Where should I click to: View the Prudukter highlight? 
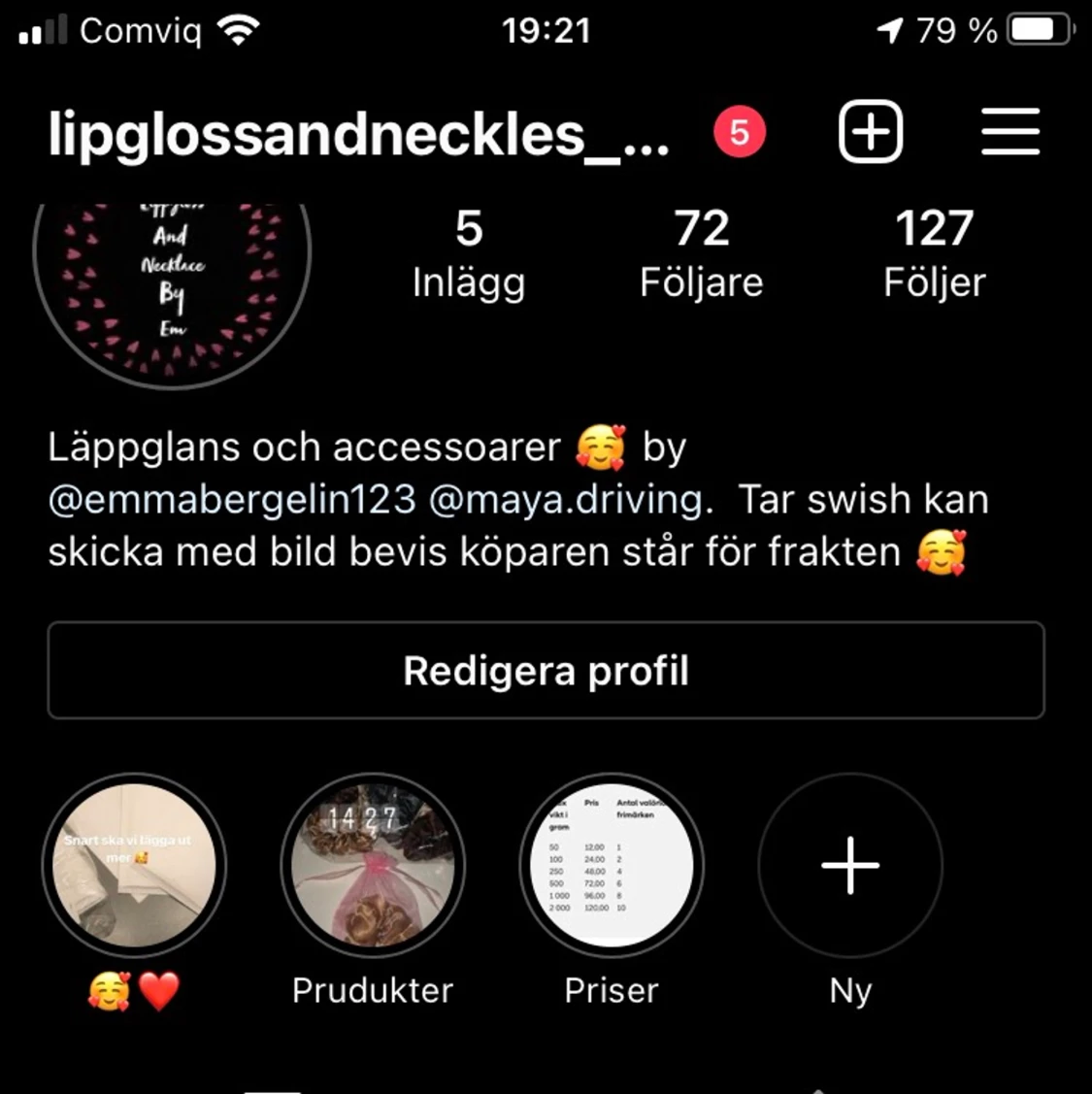[x=373, y=865]
